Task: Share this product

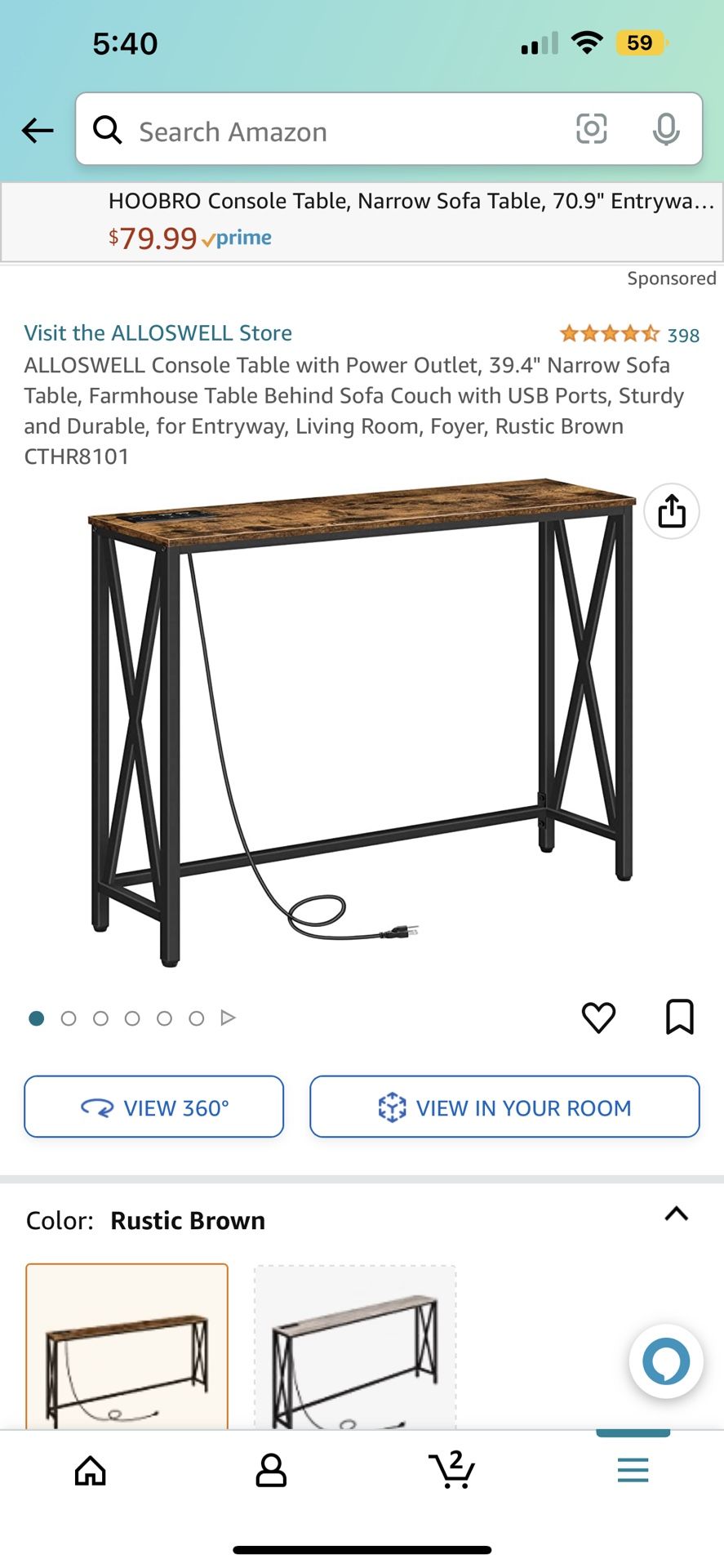Action: (671, 512)
